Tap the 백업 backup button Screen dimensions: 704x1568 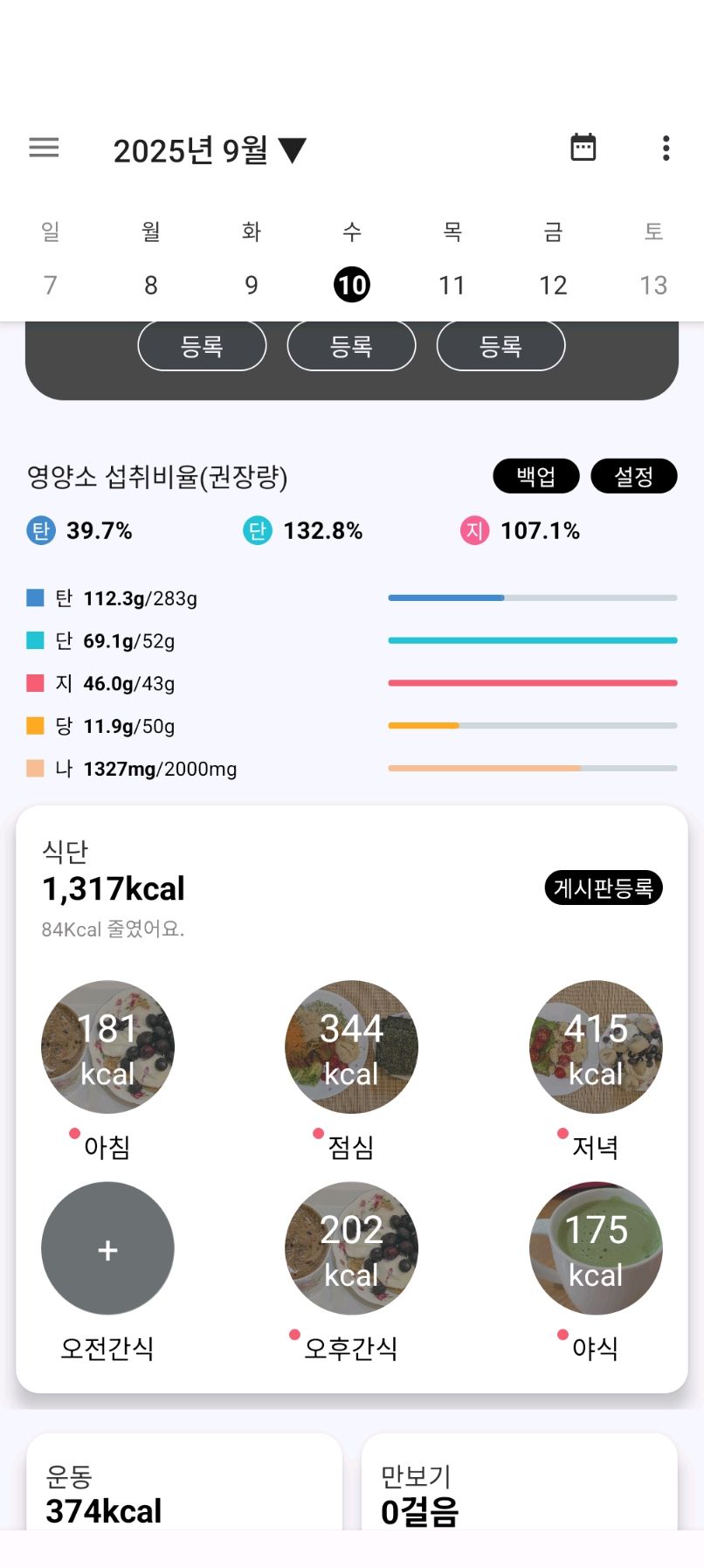click(x=535, y=476)
